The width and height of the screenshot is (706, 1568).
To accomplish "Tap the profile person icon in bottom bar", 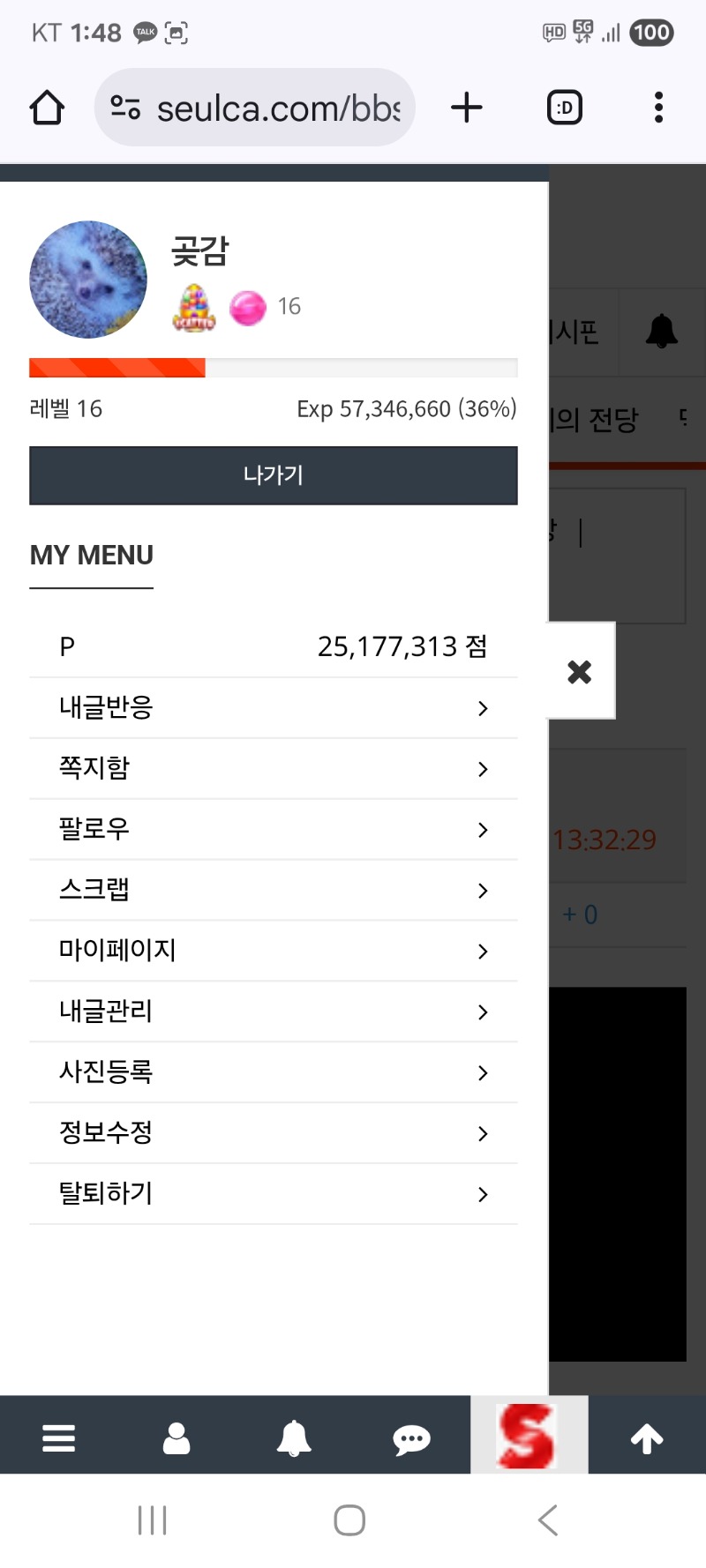I will pyautogui.click(x=176, y=1438).
